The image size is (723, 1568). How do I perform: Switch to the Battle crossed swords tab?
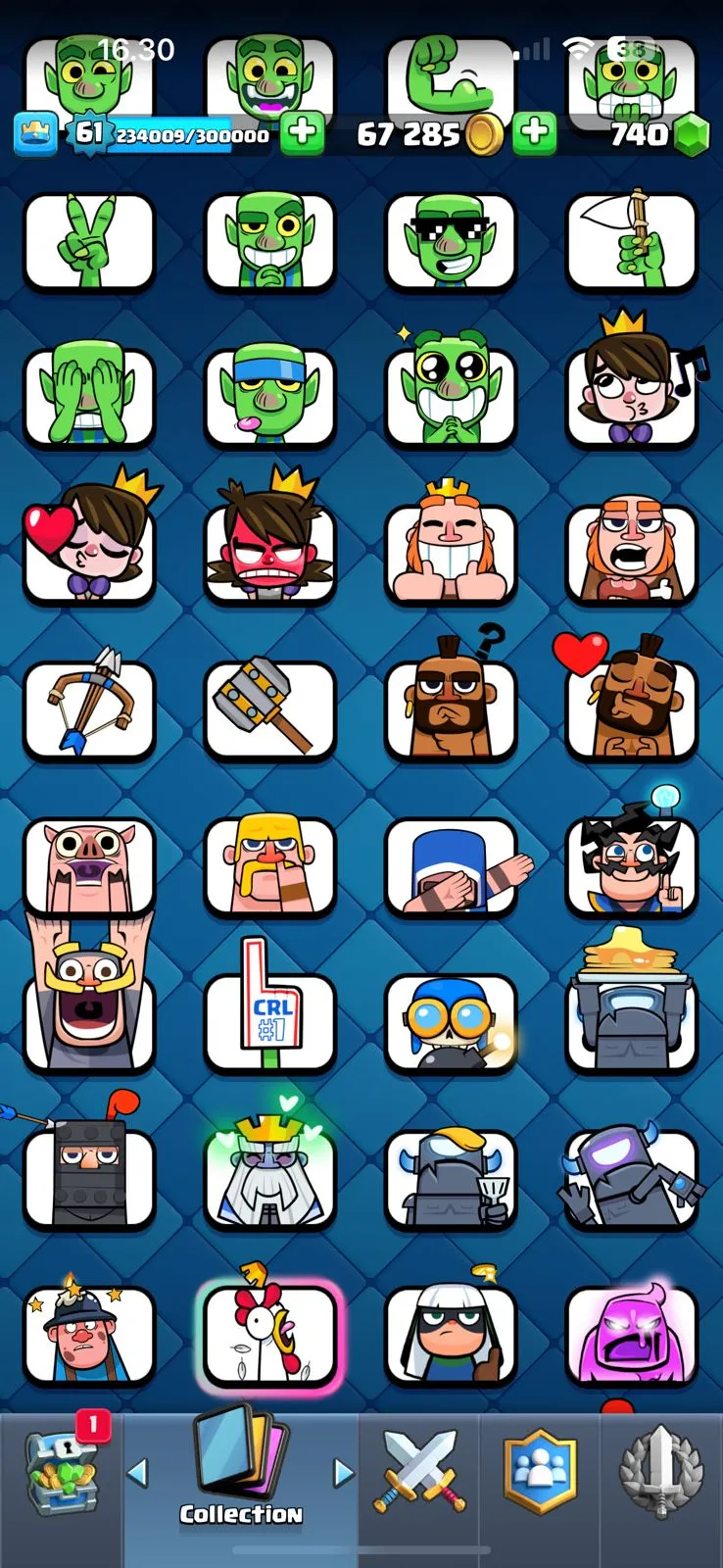(x=418, y=1473)
